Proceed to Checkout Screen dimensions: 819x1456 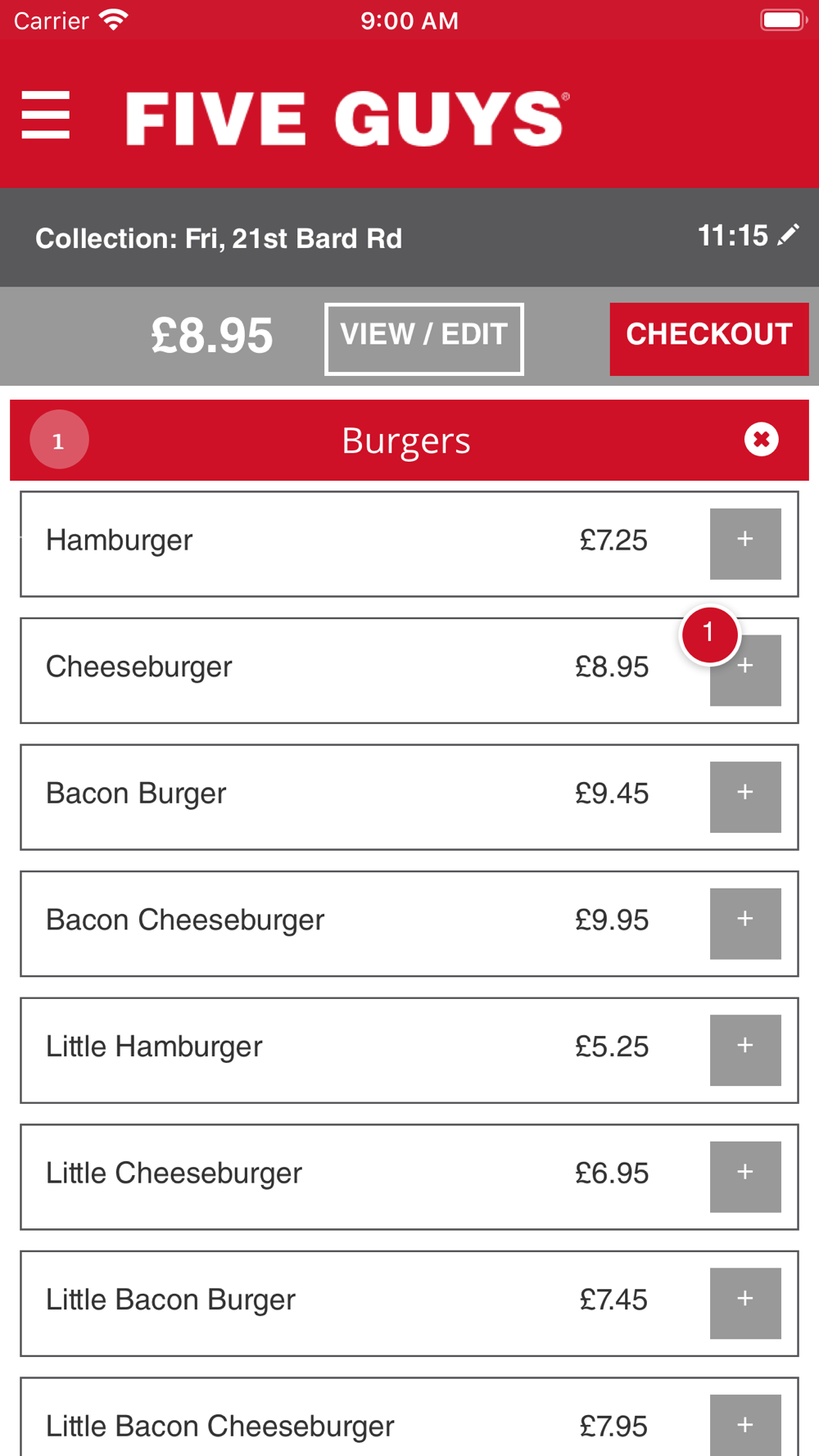click(x=709, y=339)
